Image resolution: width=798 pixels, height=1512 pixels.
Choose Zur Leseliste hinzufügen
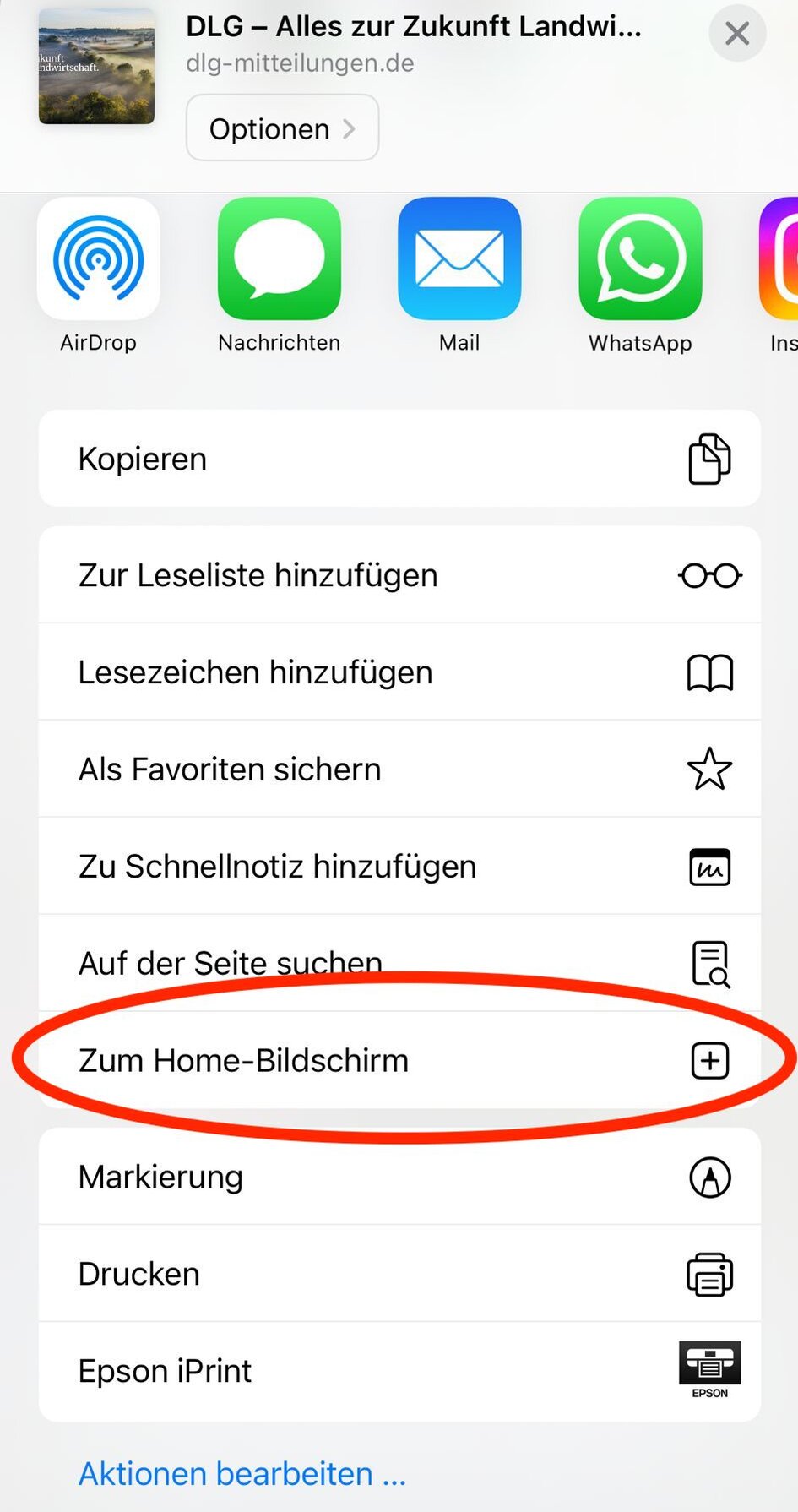pos(399,575)
